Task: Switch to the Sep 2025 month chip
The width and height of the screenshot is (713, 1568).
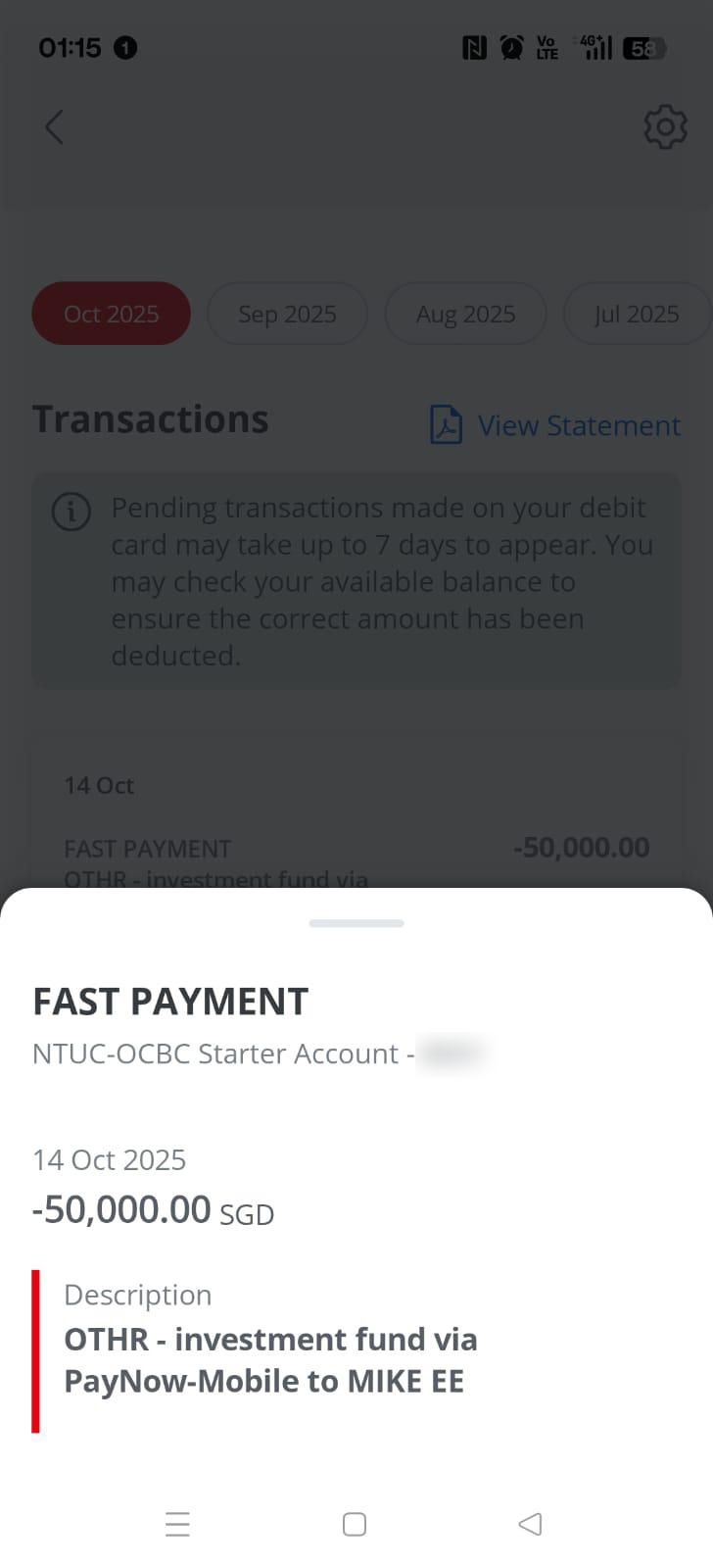Action: pyautogui.click(x=287, y=314)
